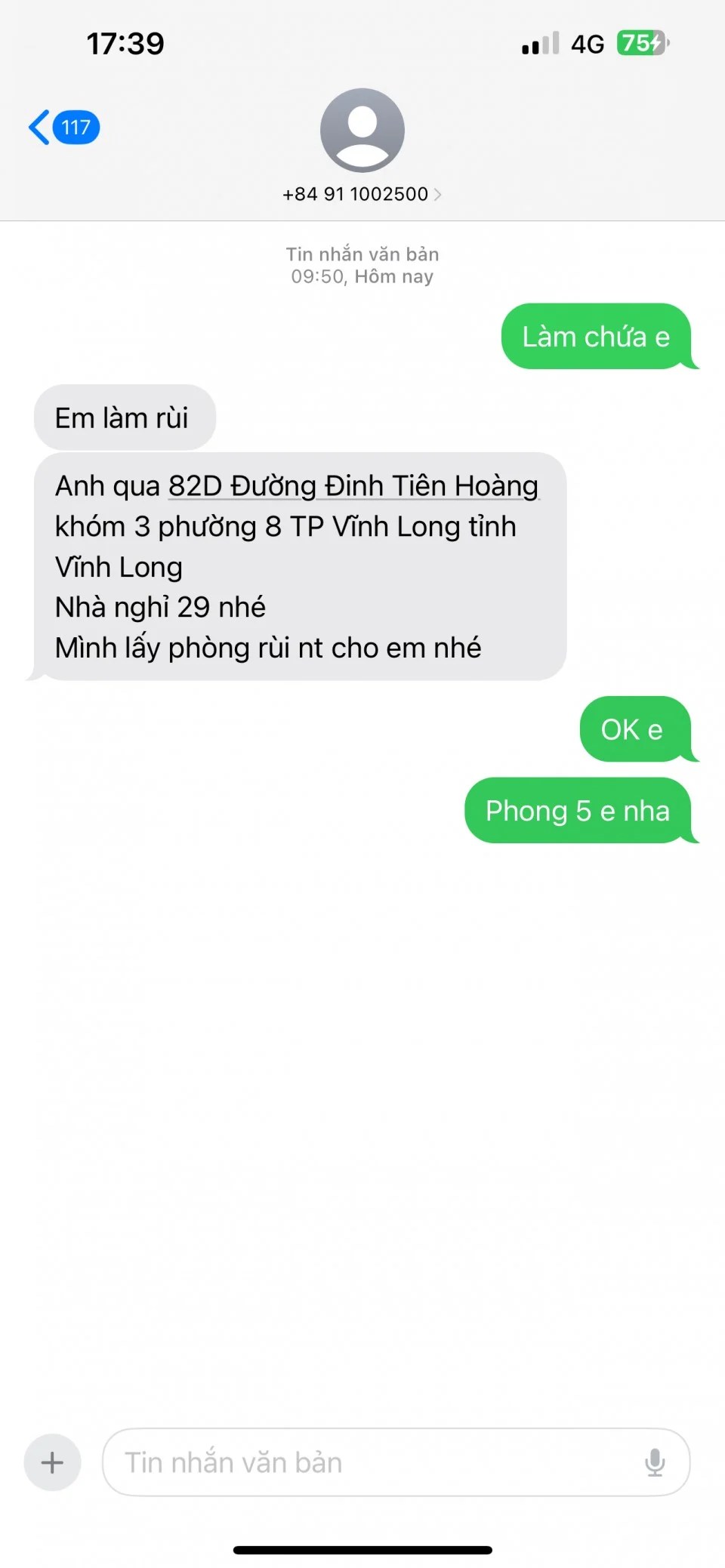The height and width of the screenshot is (1568, 725).
Task: Start voice dictation with the microphone
Action: (655, 1462)
